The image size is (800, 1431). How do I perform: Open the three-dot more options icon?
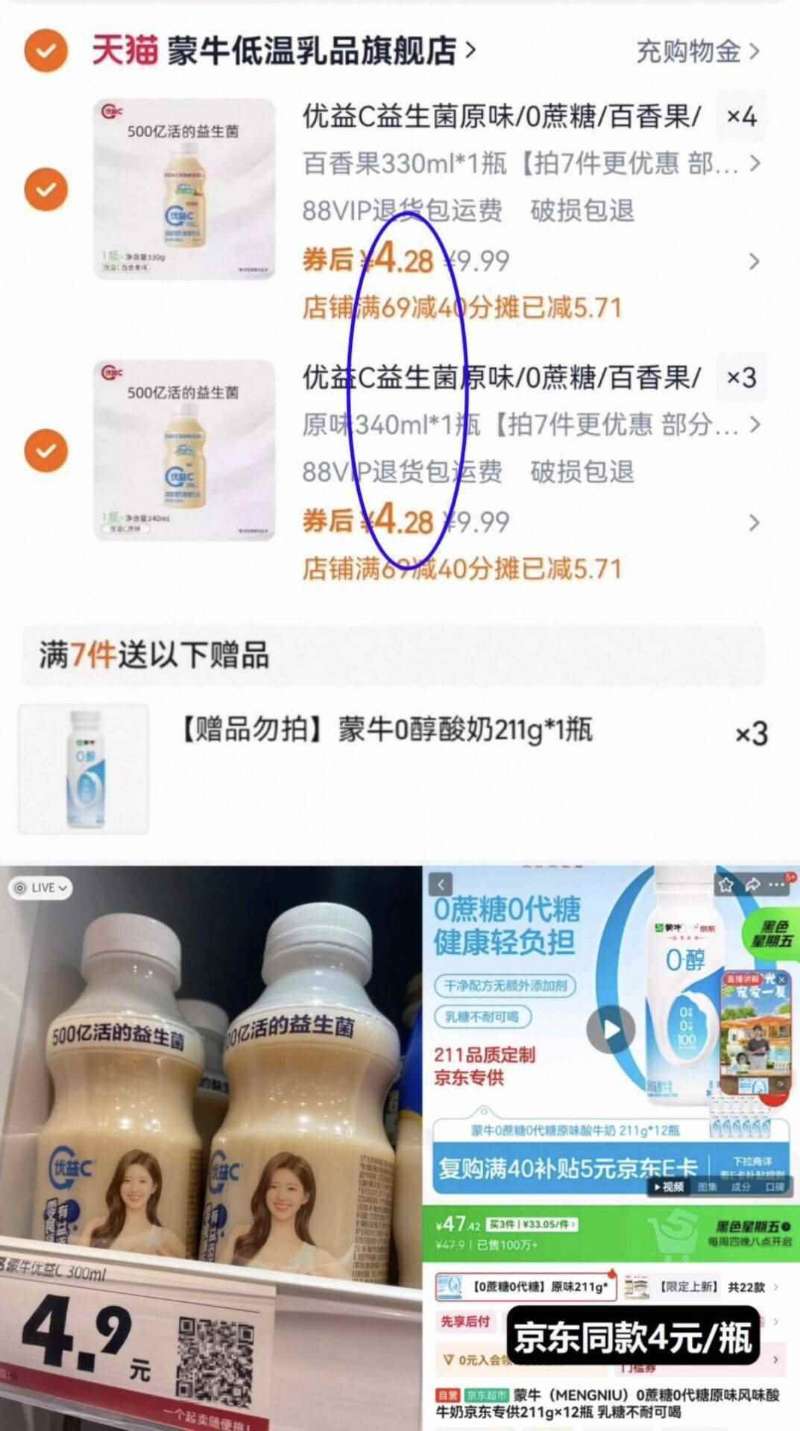(x=775, y=882)
